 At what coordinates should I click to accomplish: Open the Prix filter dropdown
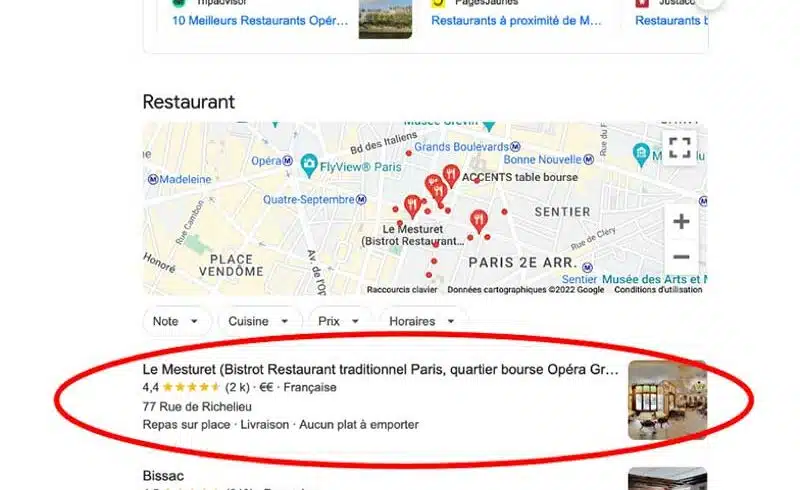click(339, 321)
